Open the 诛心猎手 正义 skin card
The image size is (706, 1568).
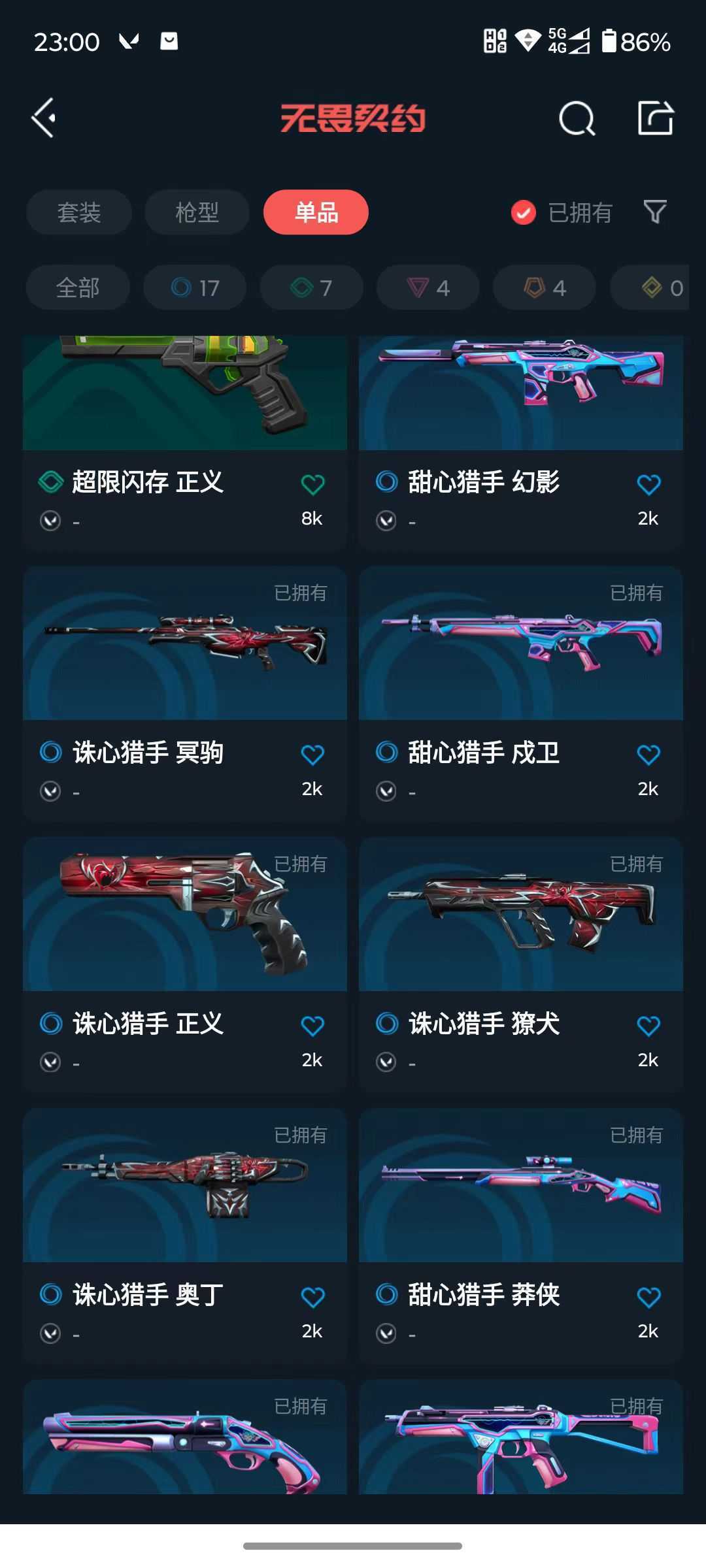185,964
